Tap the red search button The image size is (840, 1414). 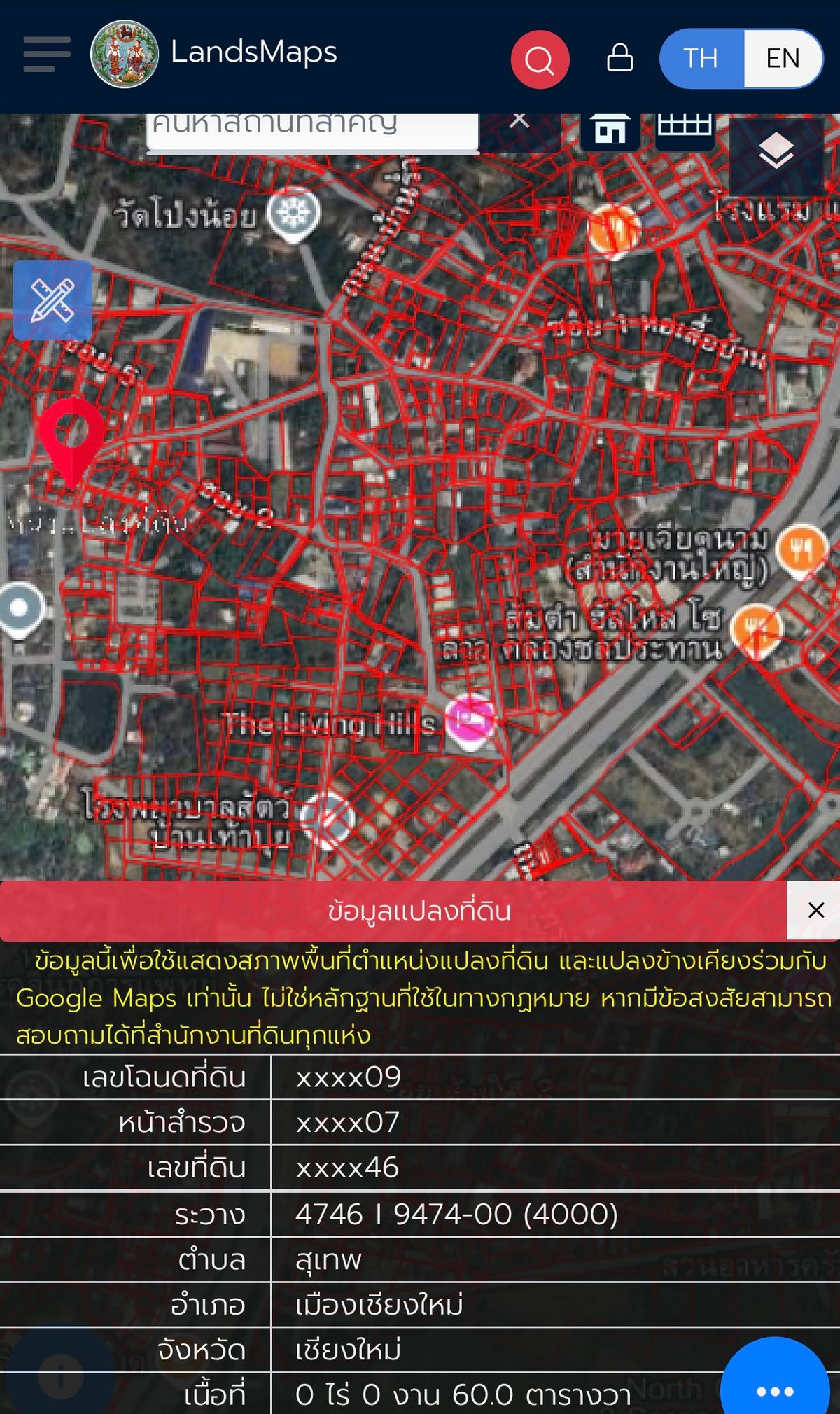point(540,59)
